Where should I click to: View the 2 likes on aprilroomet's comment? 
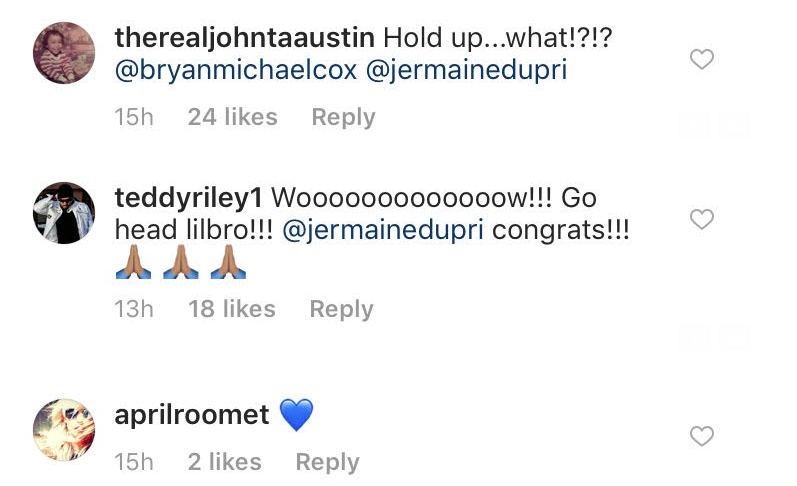(224, 462)
